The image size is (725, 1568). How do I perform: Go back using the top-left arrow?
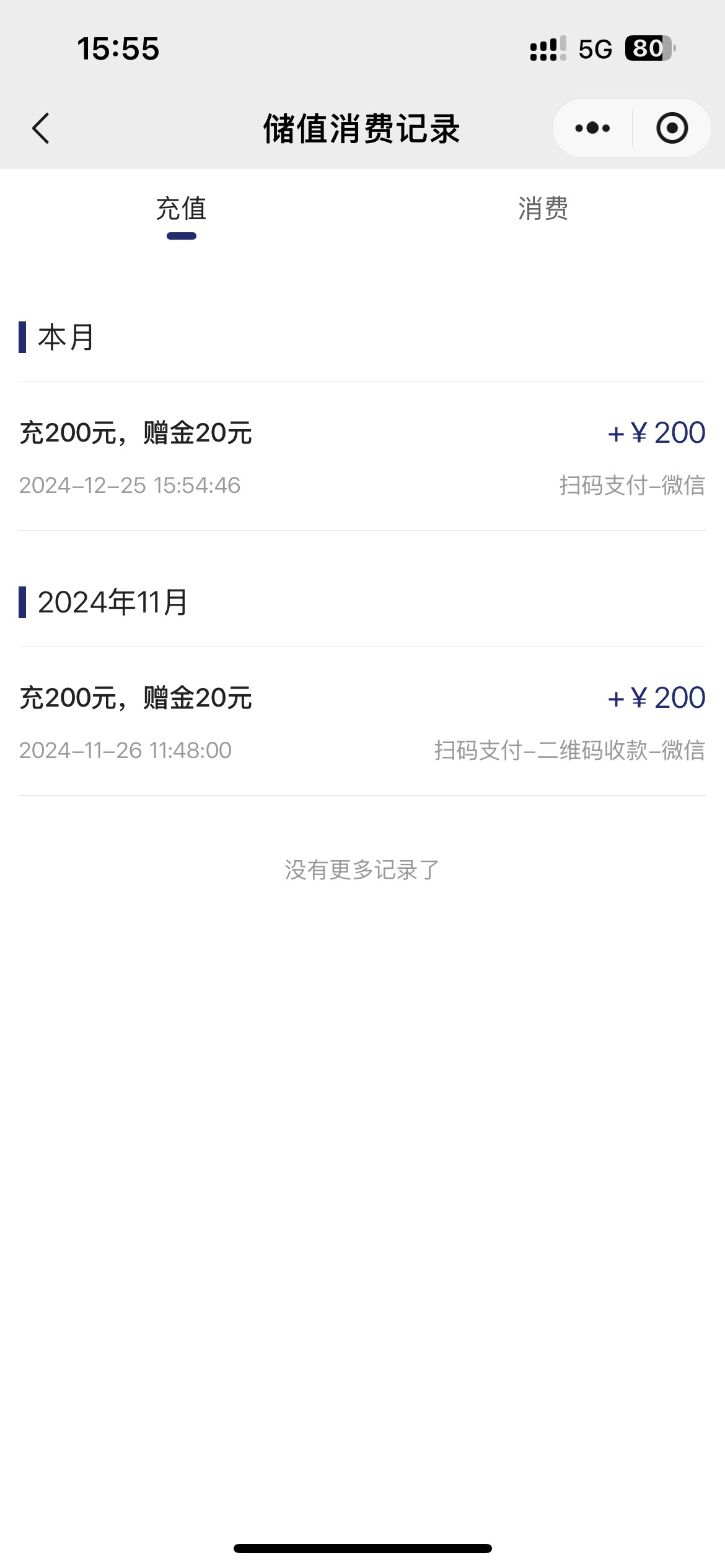point(41,129)
